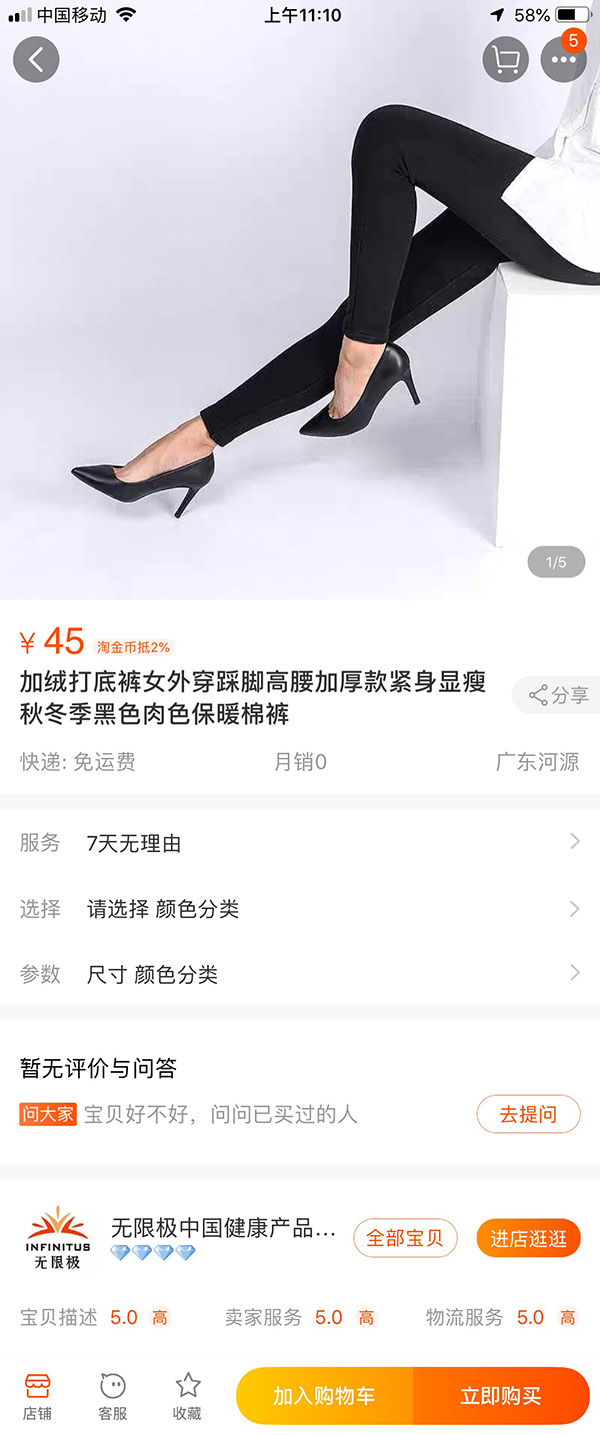Expand the 参数 尺寸 颜色分类 row
This screenshot has width=600, height=1435.
point(300,974)
